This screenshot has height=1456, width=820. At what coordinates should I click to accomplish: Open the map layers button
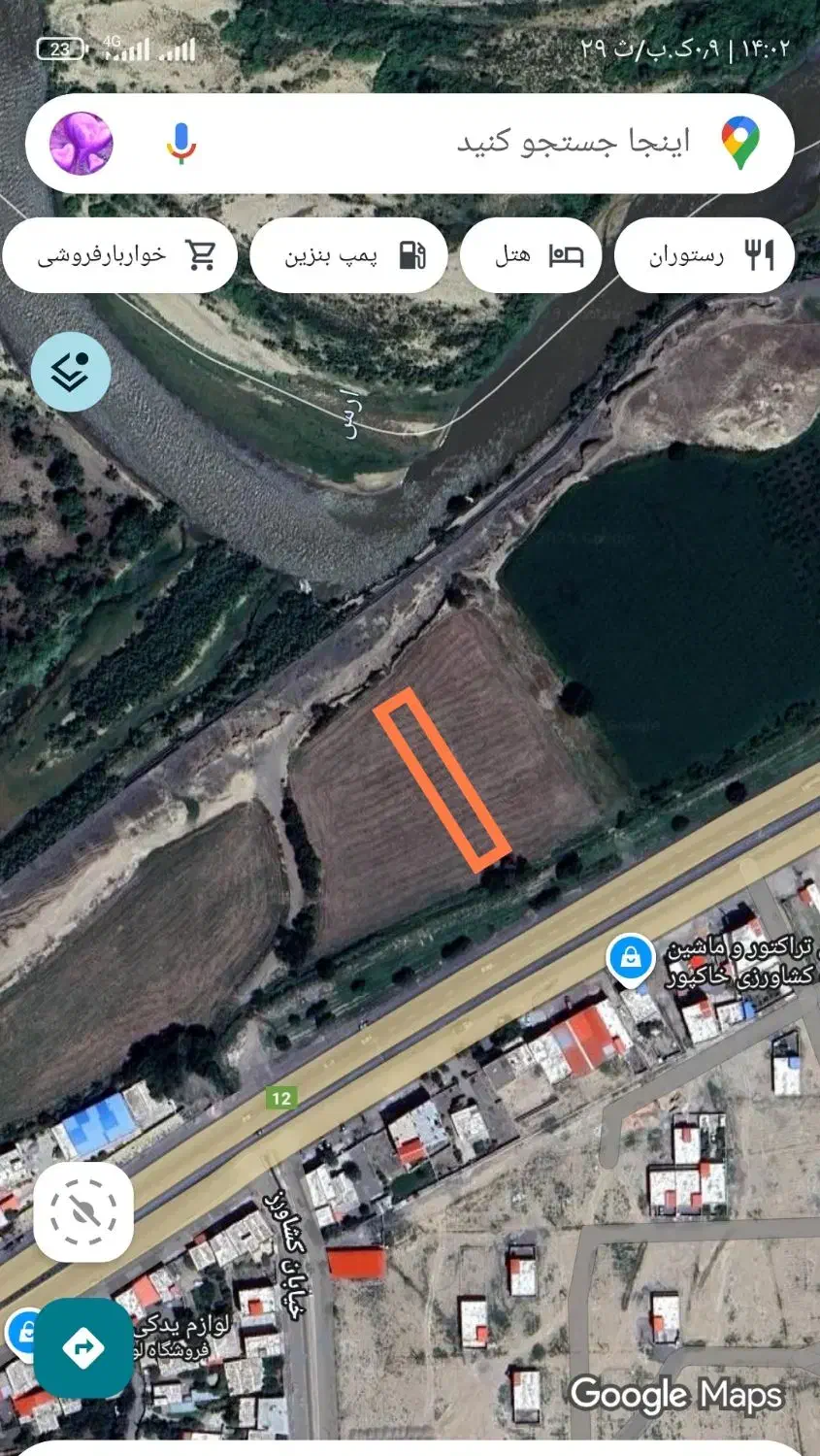tap(71, 372)
